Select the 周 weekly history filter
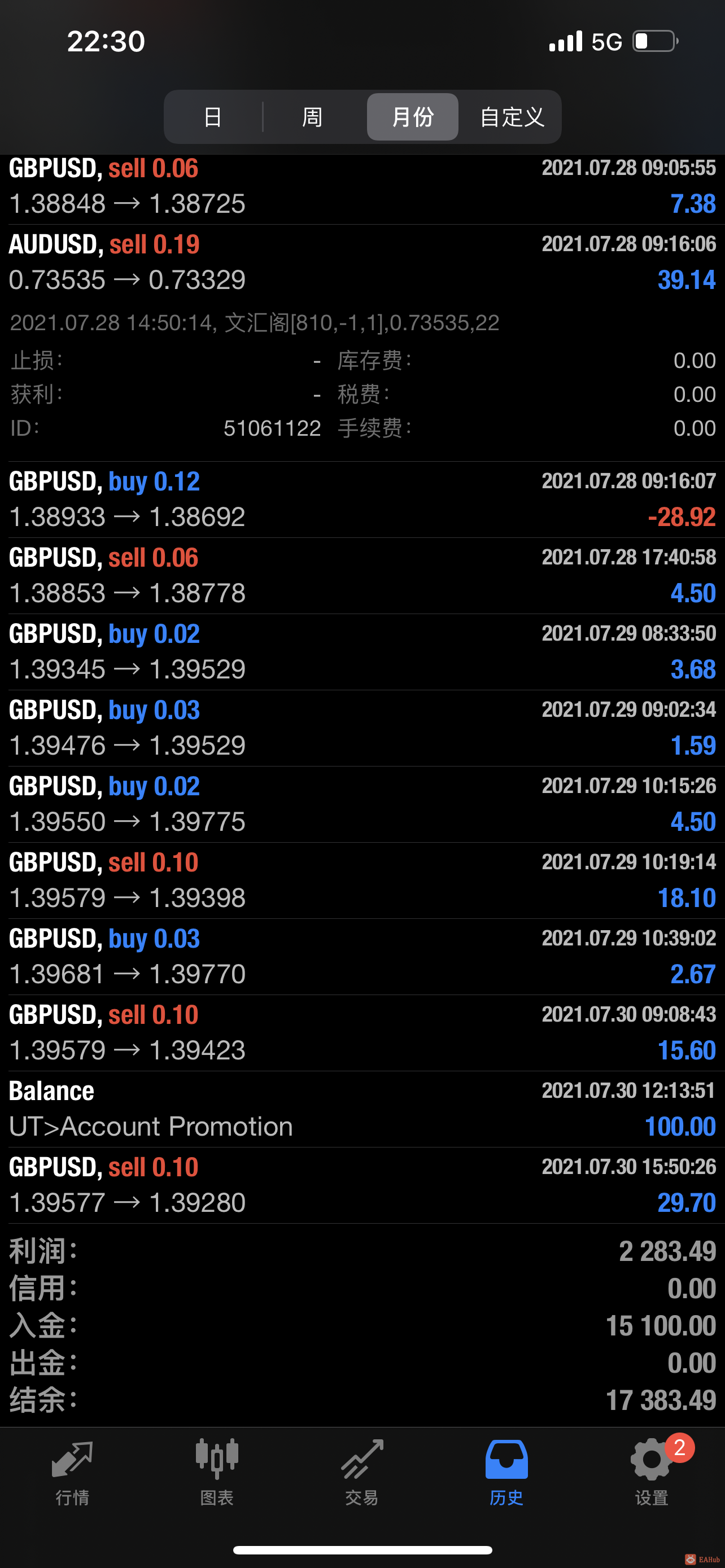Image resolution: width=725 pixels, height=1568 pixels. (312, 117)
